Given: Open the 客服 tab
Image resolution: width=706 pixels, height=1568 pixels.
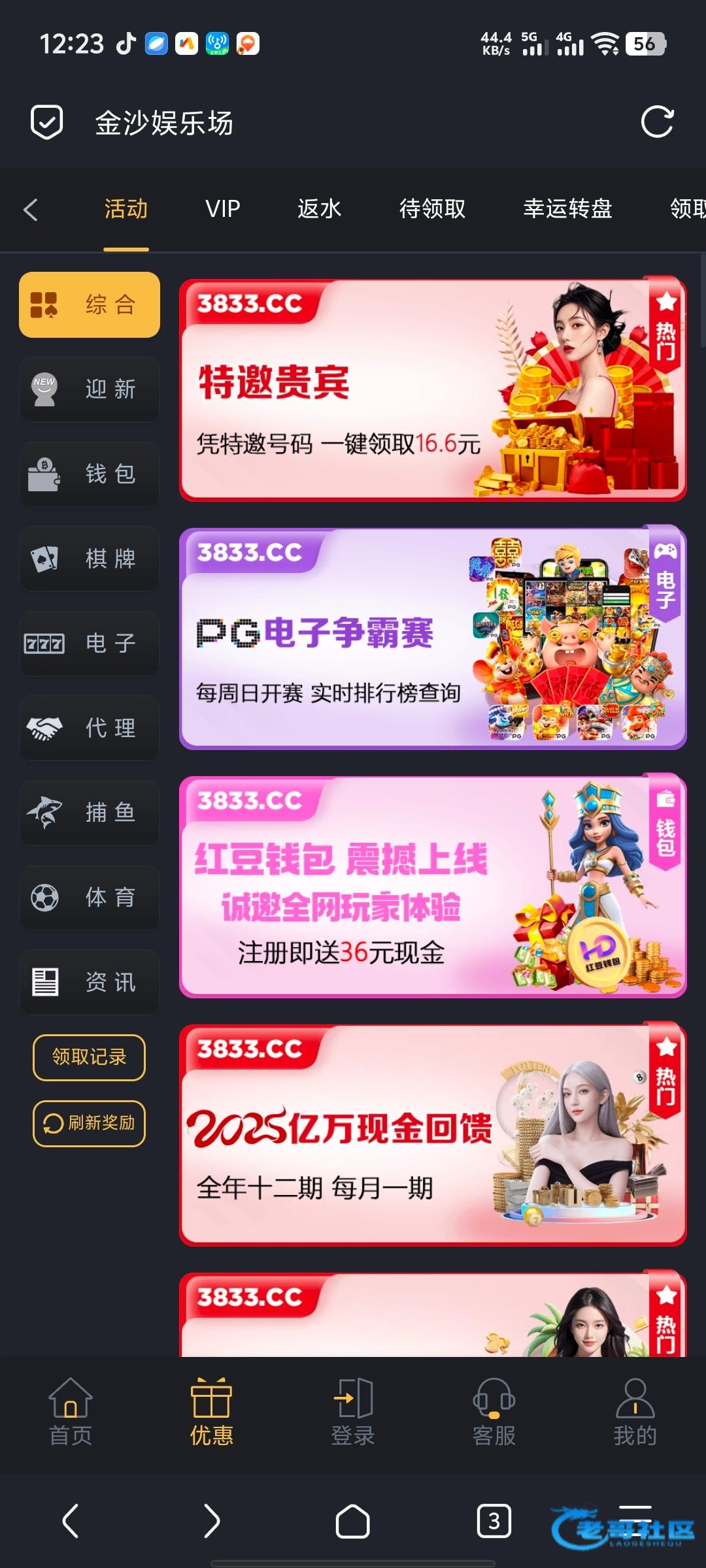Looking at the screenshot, I should [494, 1411].
